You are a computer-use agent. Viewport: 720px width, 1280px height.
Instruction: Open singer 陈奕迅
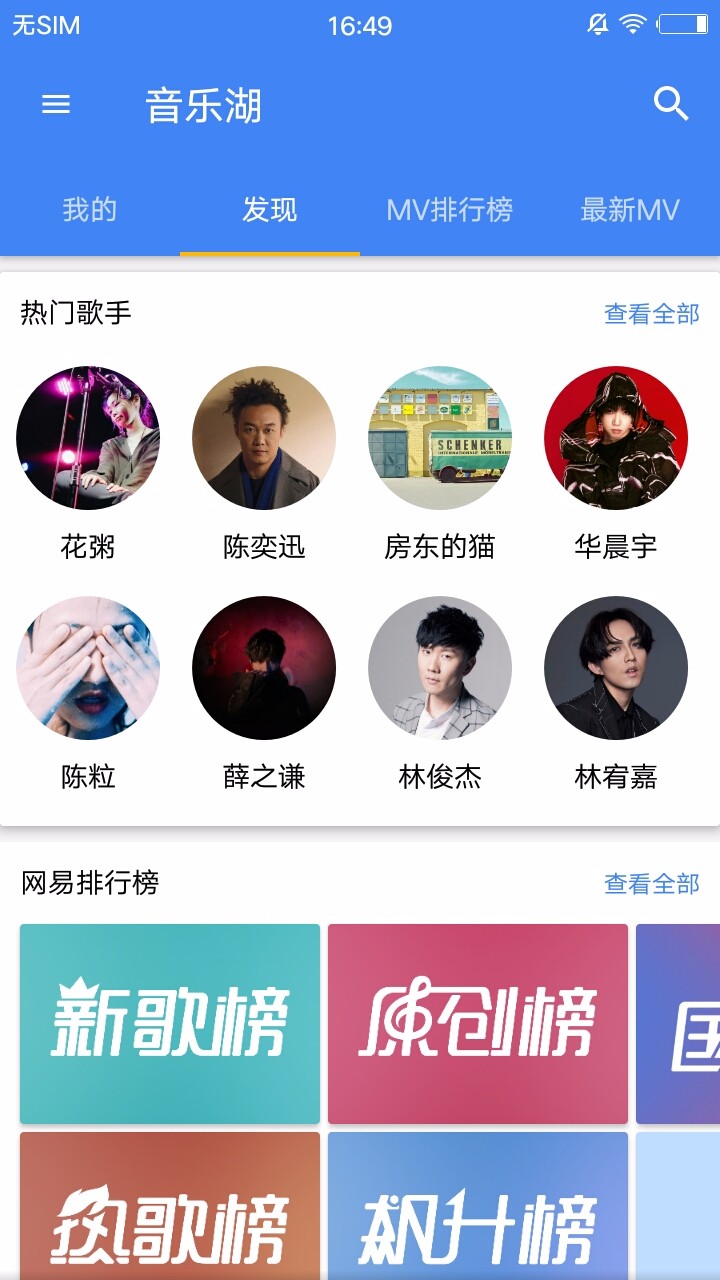click(x=264, y=438)
